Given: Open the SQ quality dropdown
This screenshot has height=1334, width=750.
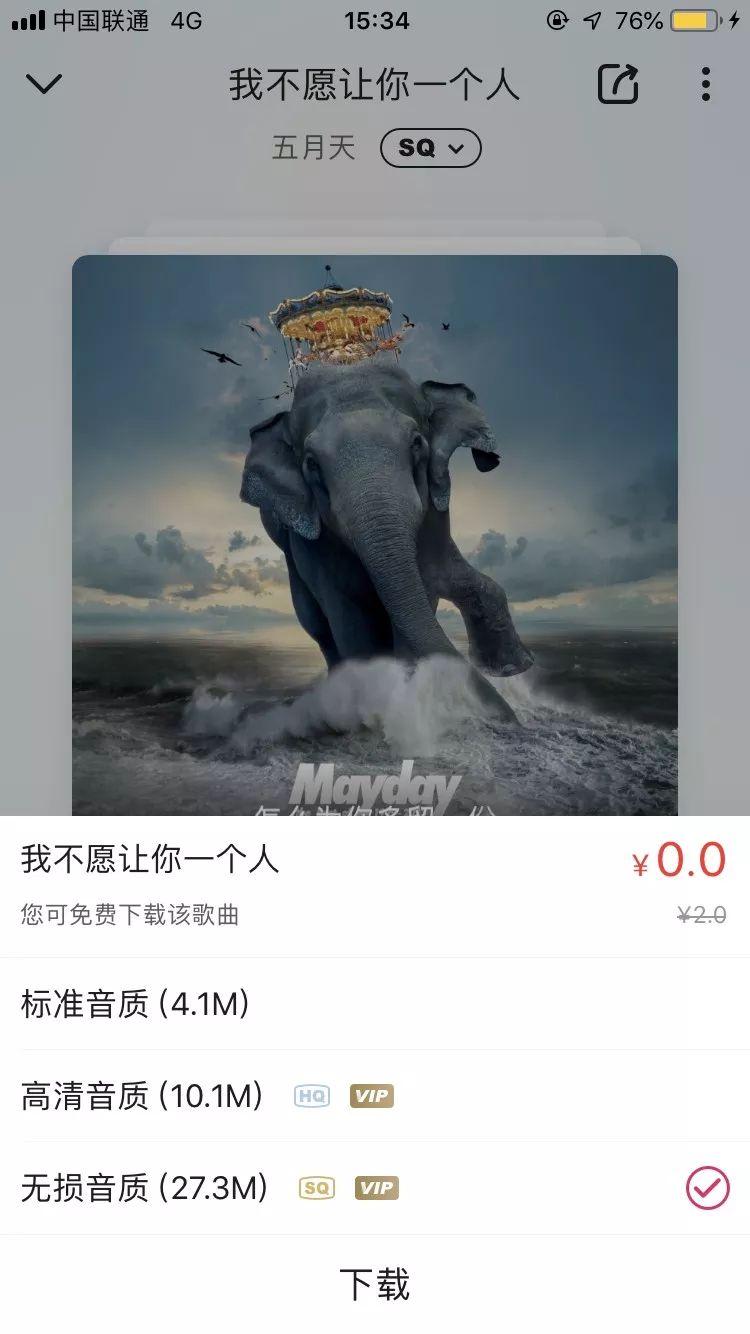Looking at the screenshot, I should [430, 149].
